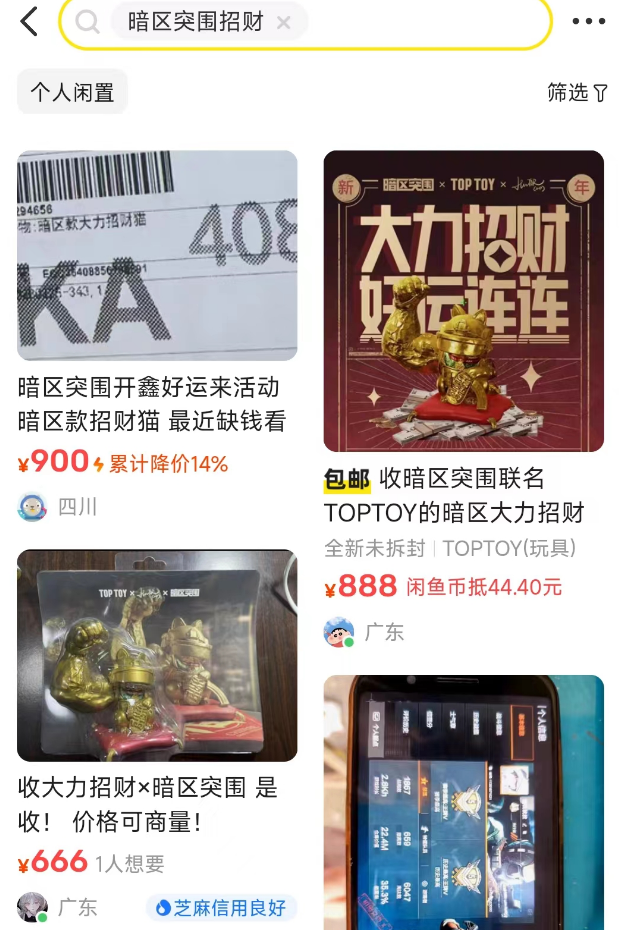Image resolution: width=619 pixels, height=930 pixels.
Task: Open the ¥888 TOPTOY 大力招财 listing
Action: point(463,302)
